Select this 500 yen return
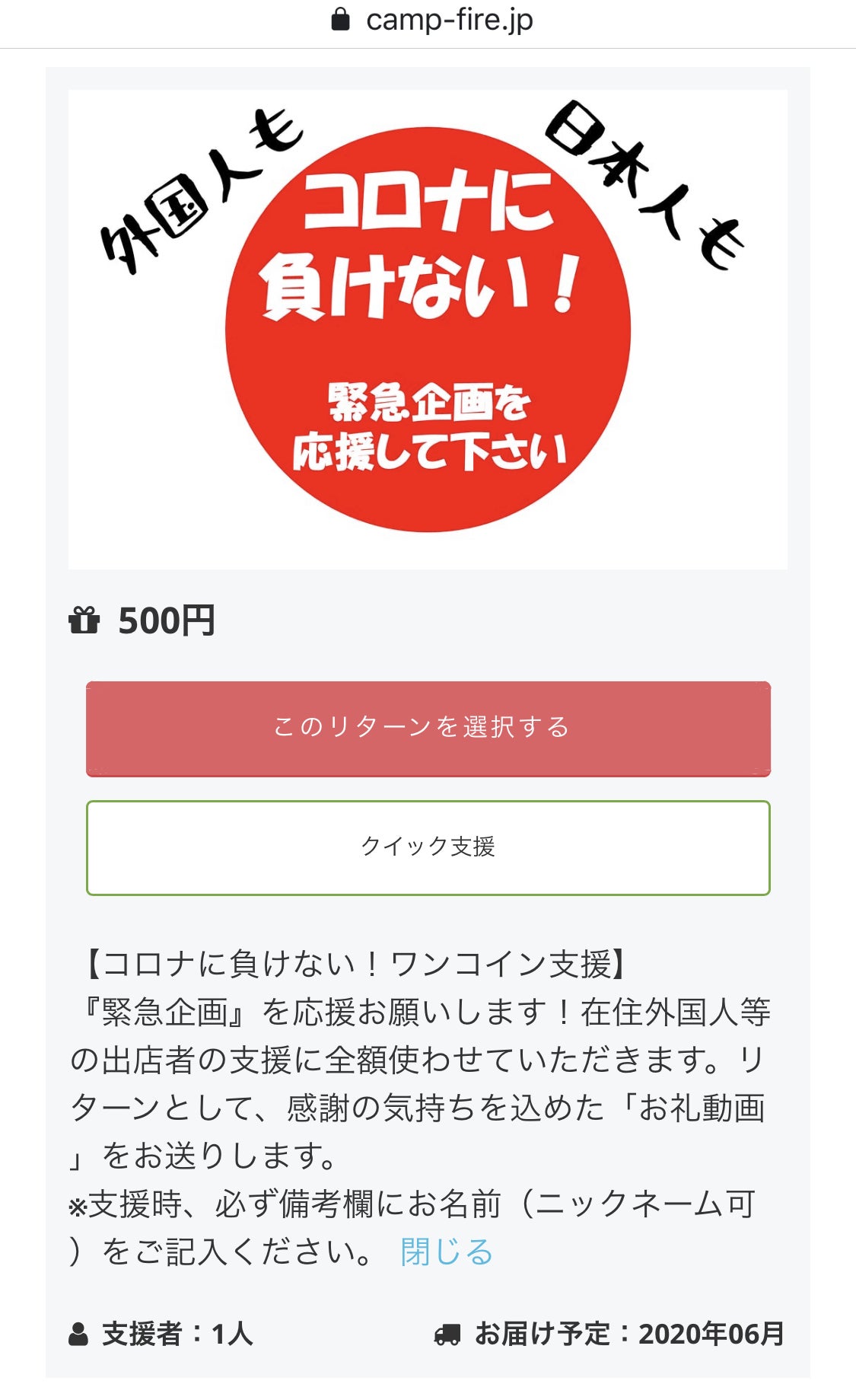The image size is (856, 1400). pyautogui.click(x=428, y=728)
